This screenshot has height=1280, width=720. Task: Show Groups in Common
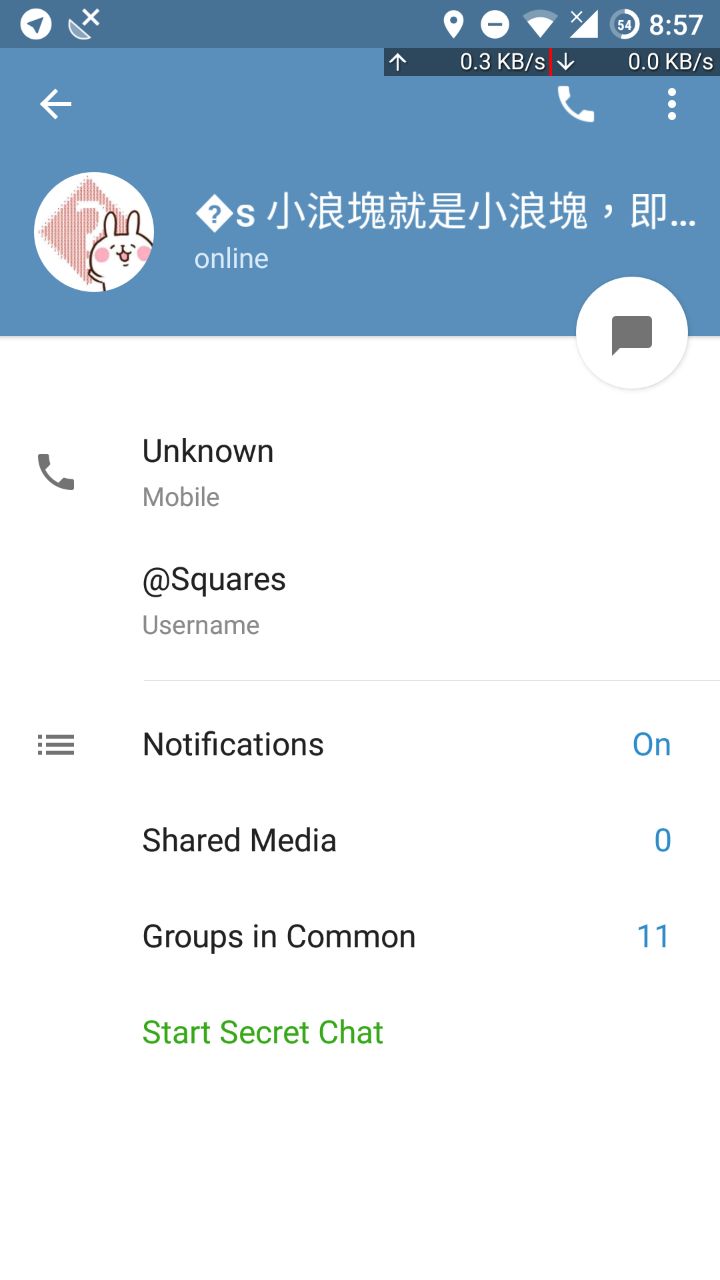pyautogui.click(x=360, y=937)
